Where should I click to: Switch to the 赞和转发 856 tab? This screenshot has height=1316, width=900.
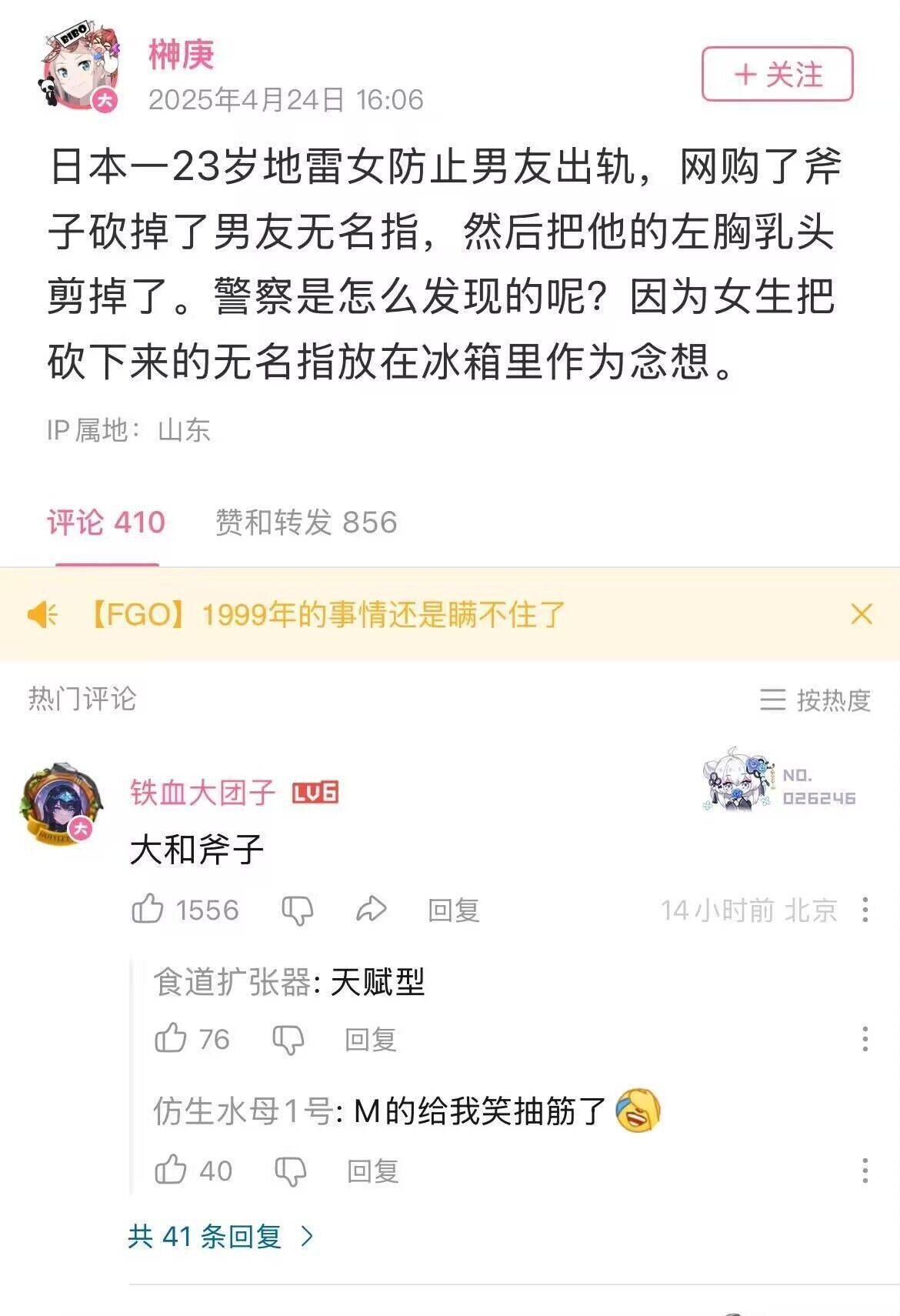point(306,523)
